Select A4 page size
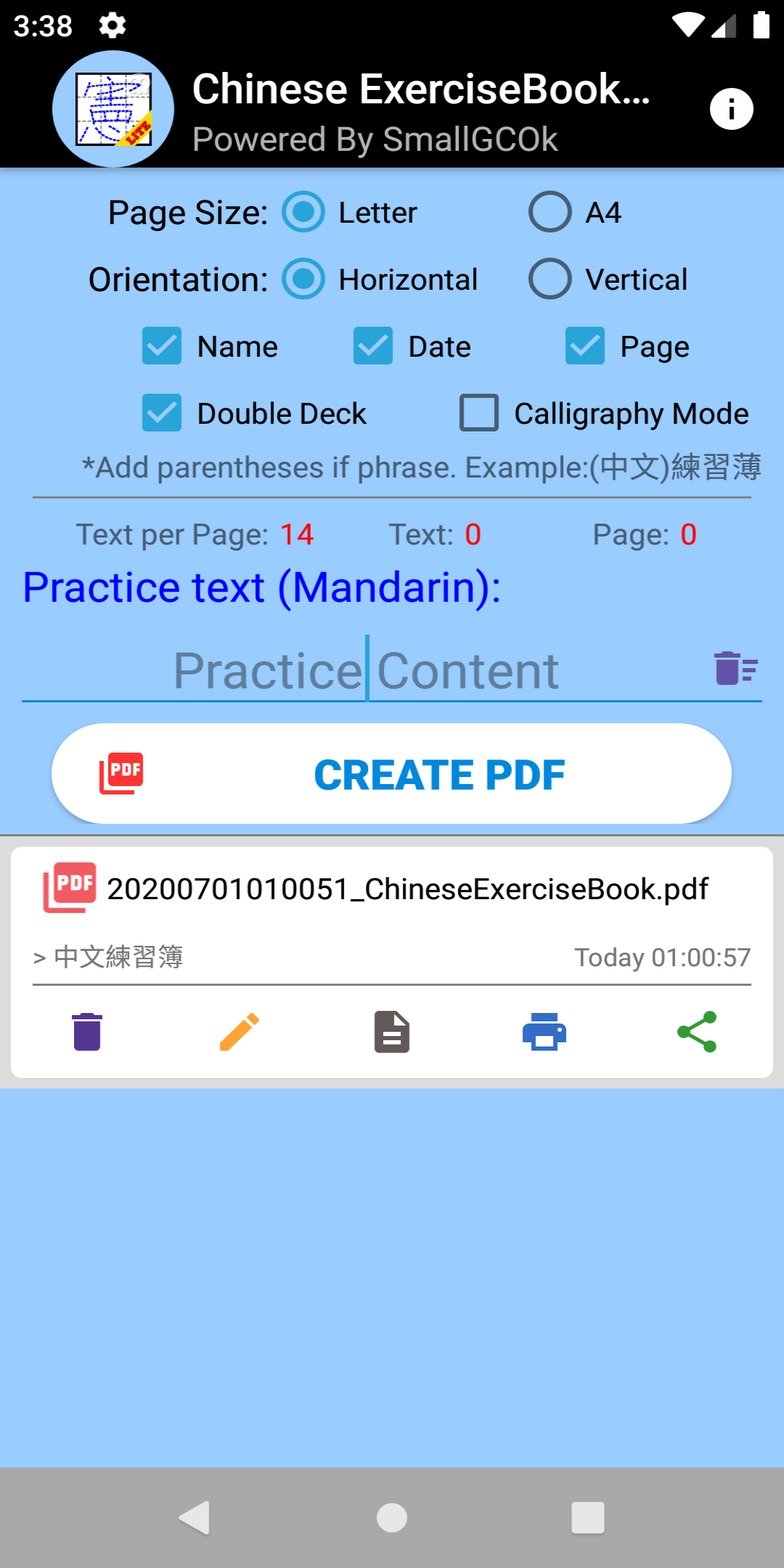 pyautogui.click(x=549, y=212)
